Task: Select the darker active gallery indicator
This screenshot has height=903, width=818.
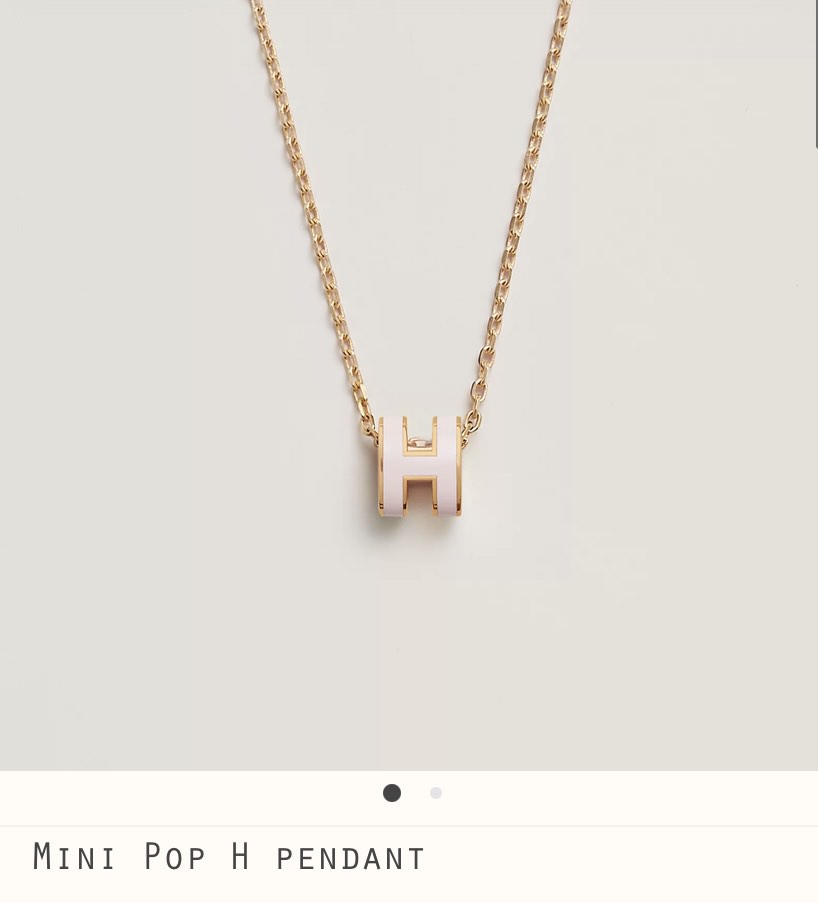Action: pyautogui.click(x=392, y=792)
